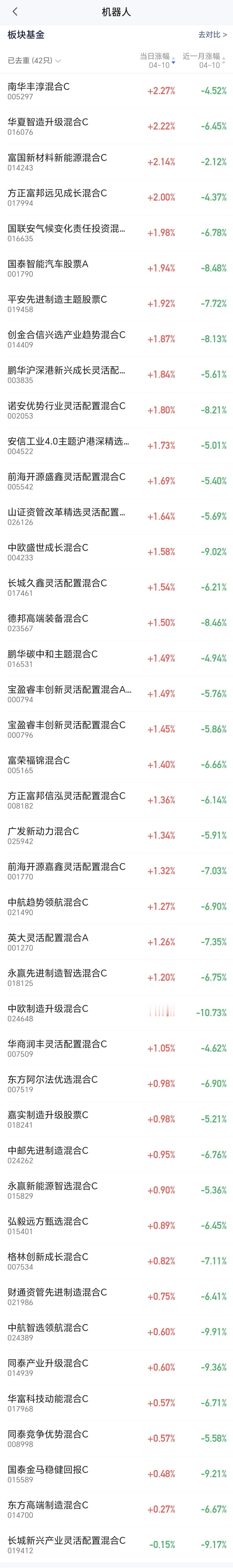Image resolution: width=233 pixels, height=1568 pixels.
Task: Open fund 富荣福锦混合C
Action: [x=116, y=764]
